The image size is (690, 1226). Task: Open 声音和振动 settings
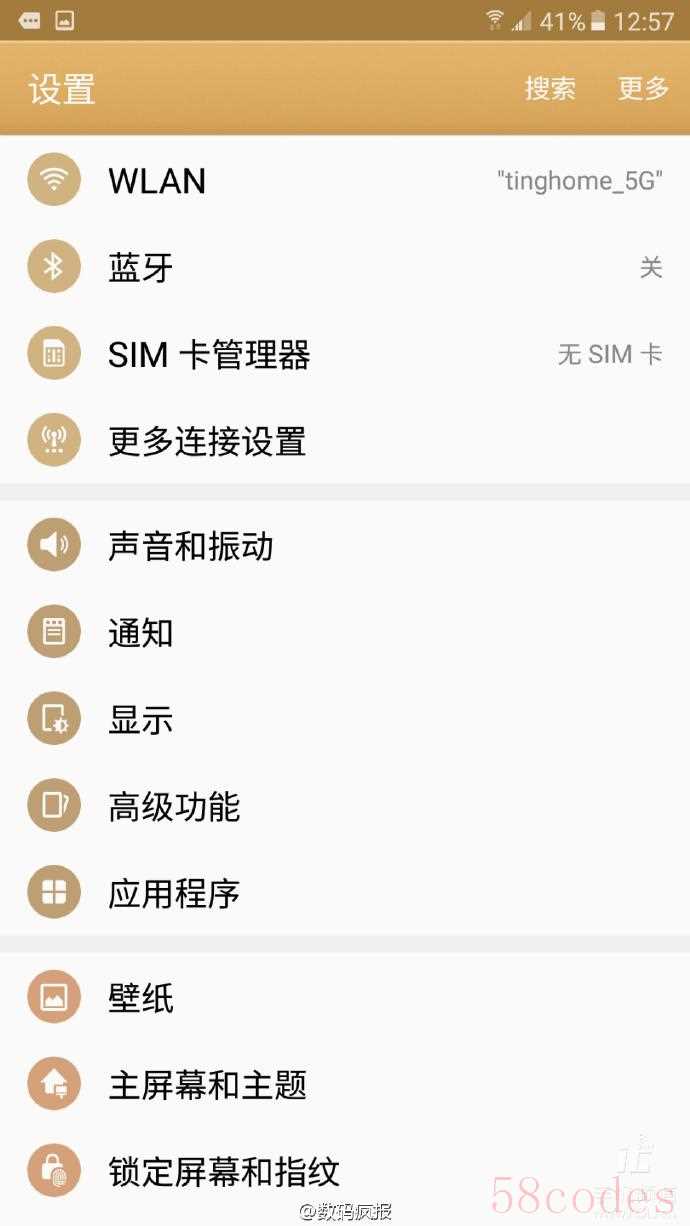(x=345, y=546)
